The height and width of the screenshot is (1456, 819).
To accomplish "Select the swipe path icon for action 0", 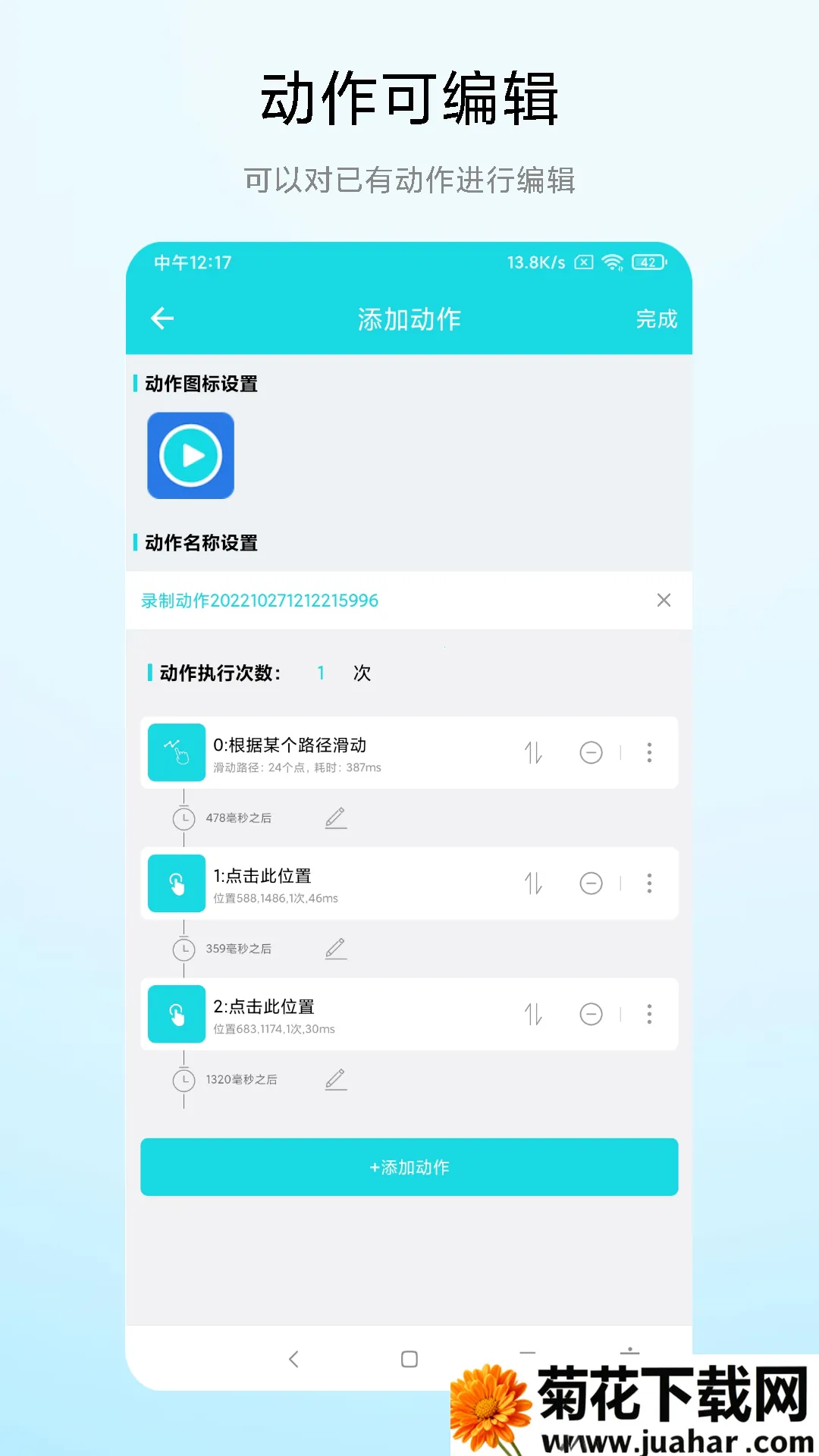I will coord(176,752).
